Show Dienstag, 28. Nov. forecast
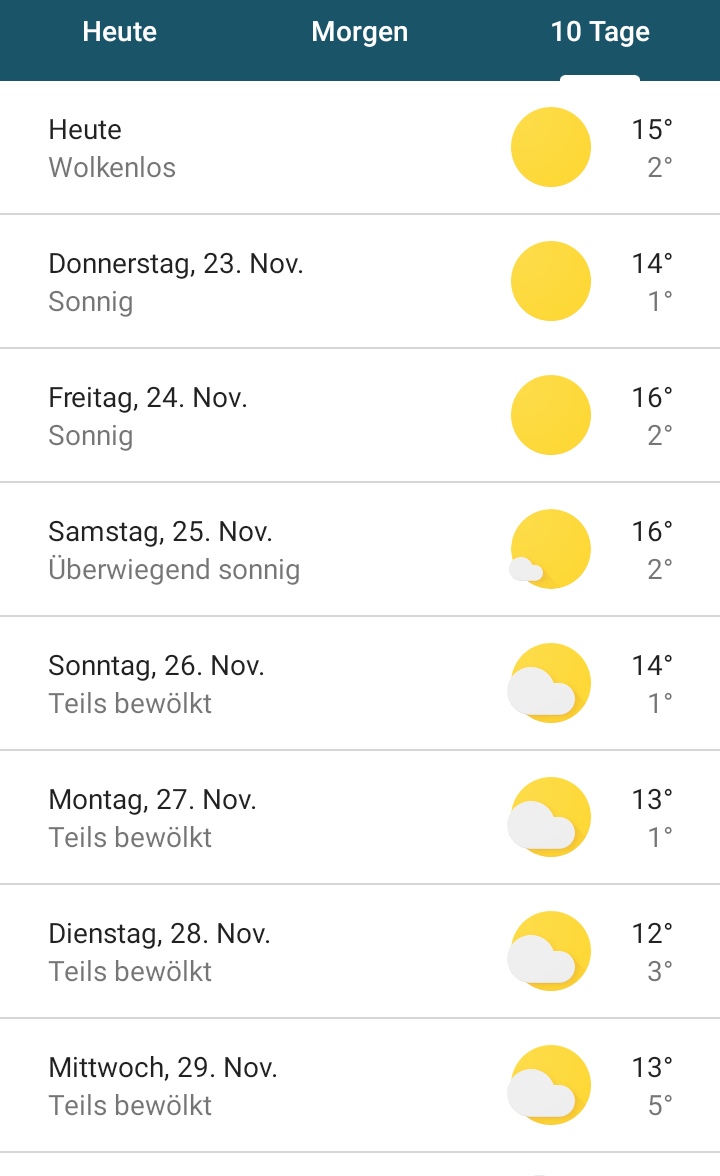The image size is (720, 1176). coord(360,951)
